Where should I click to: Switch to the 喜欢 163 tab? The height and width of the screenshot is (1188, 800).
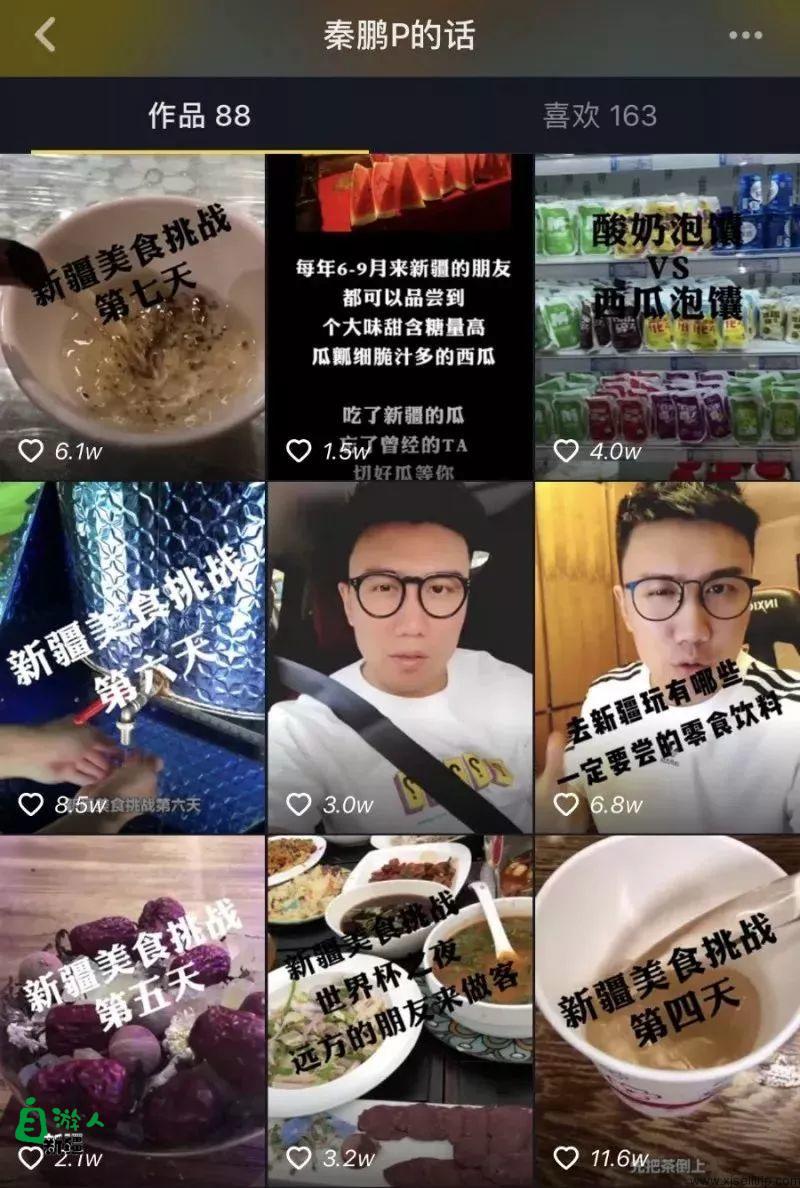point(600,116)
